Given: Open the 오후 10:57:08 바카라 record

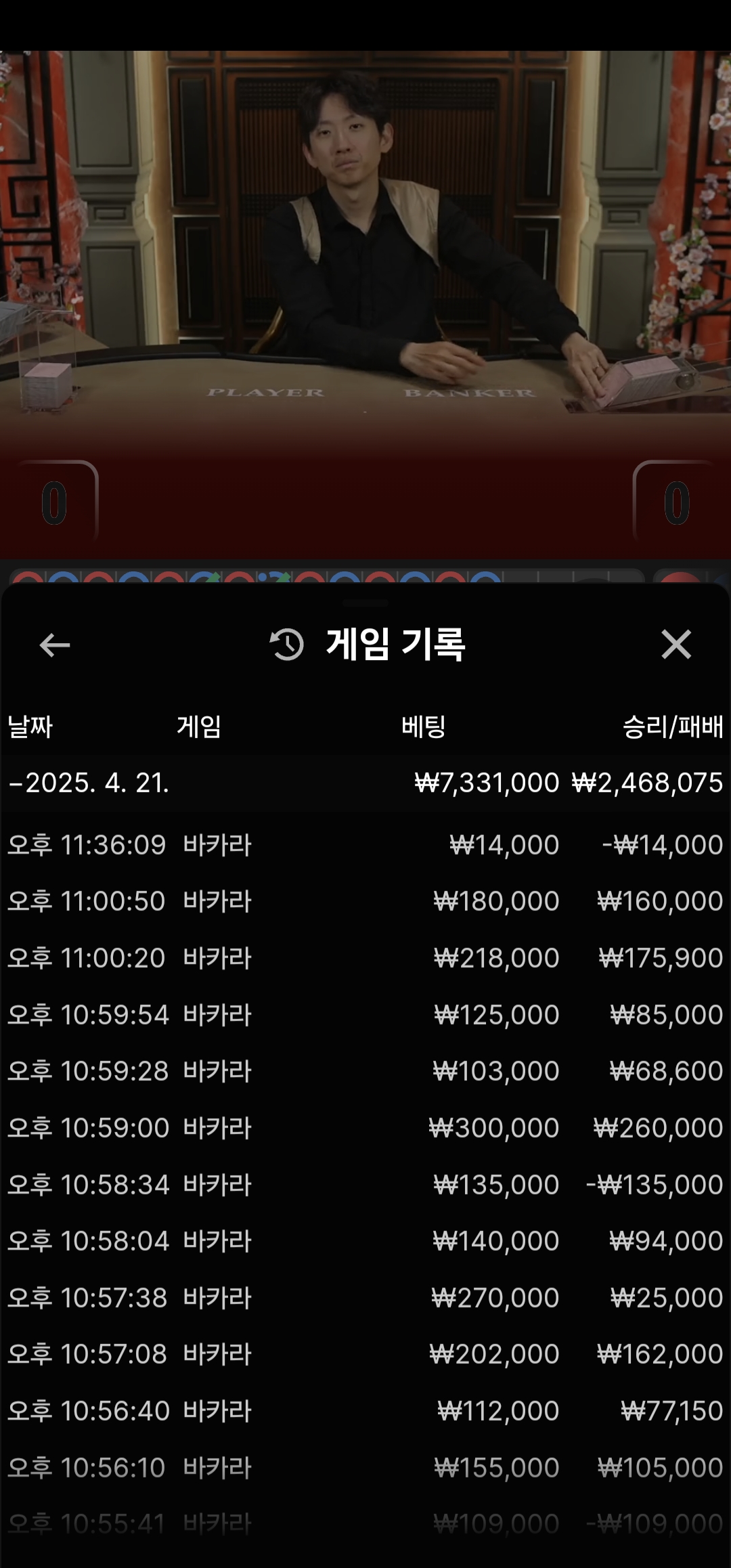Looking at the screenshot, I should click(x=365, y=1354).
